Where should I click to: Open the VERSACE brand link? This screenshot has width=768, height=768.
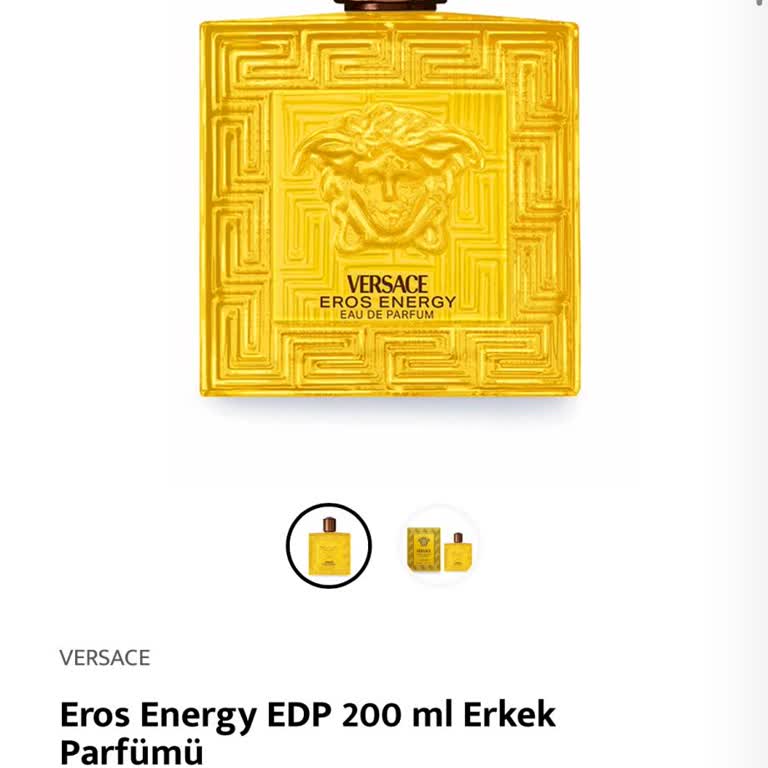click(x=104, y=658)
